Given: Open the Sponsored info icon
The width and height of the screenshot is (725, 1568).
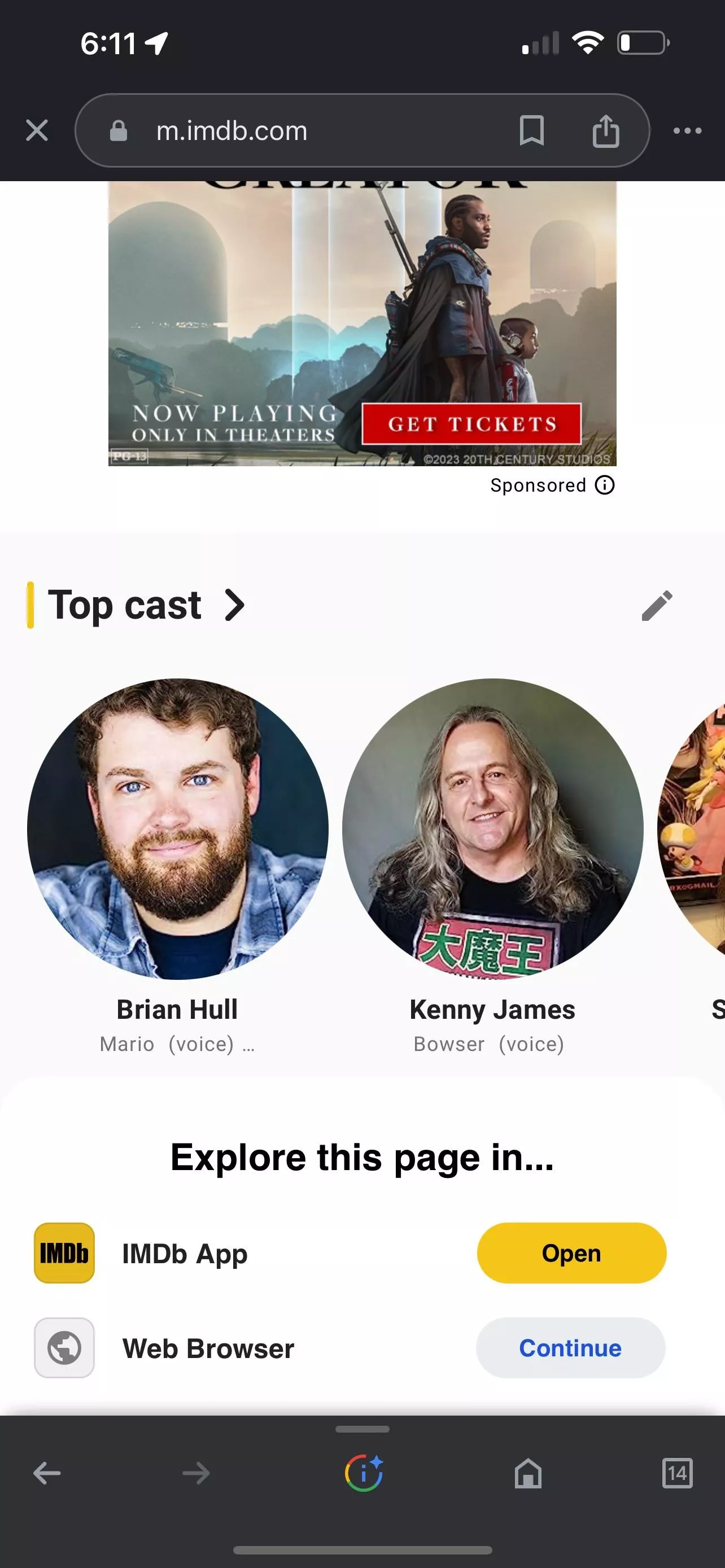Looking at the screenshot, I should [x=605, y=485].
